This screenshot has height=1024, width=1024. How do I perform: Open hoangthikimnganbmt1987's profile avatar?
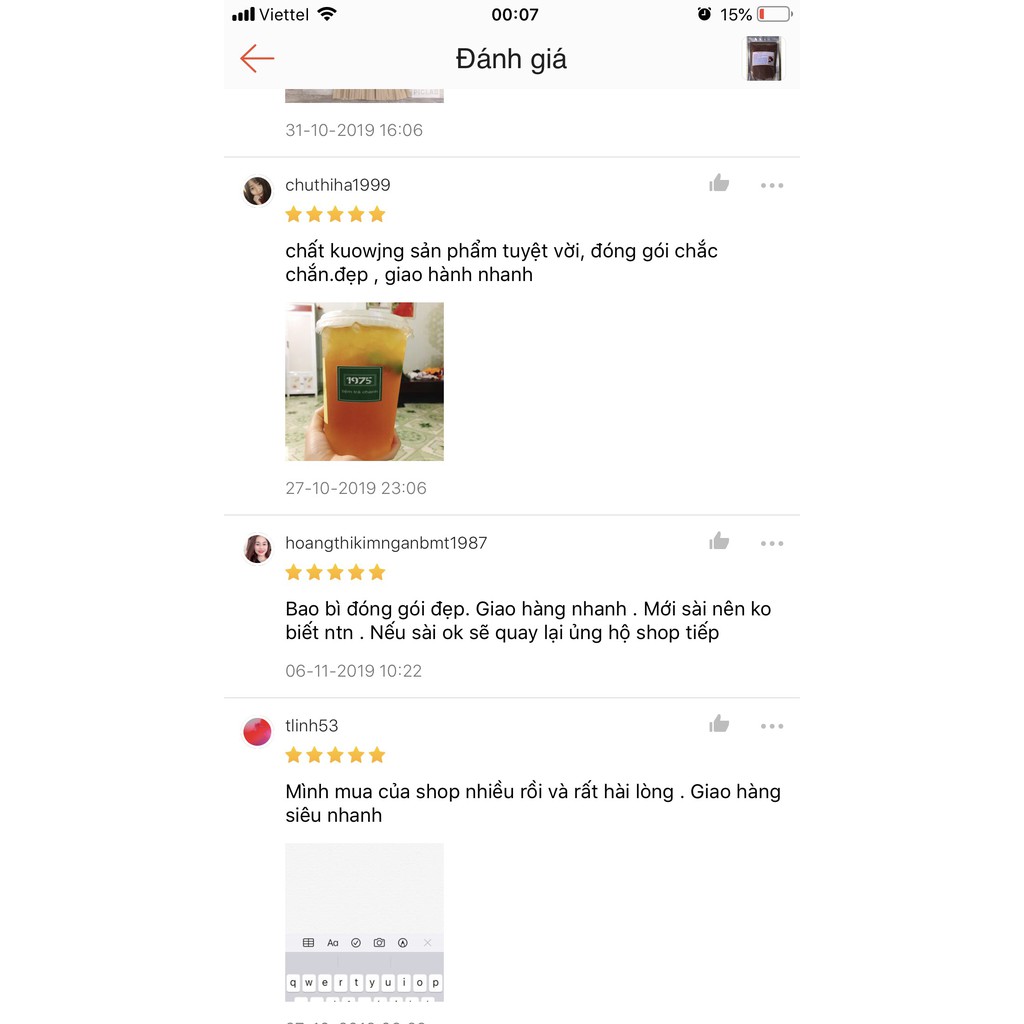tap(257, 549)
